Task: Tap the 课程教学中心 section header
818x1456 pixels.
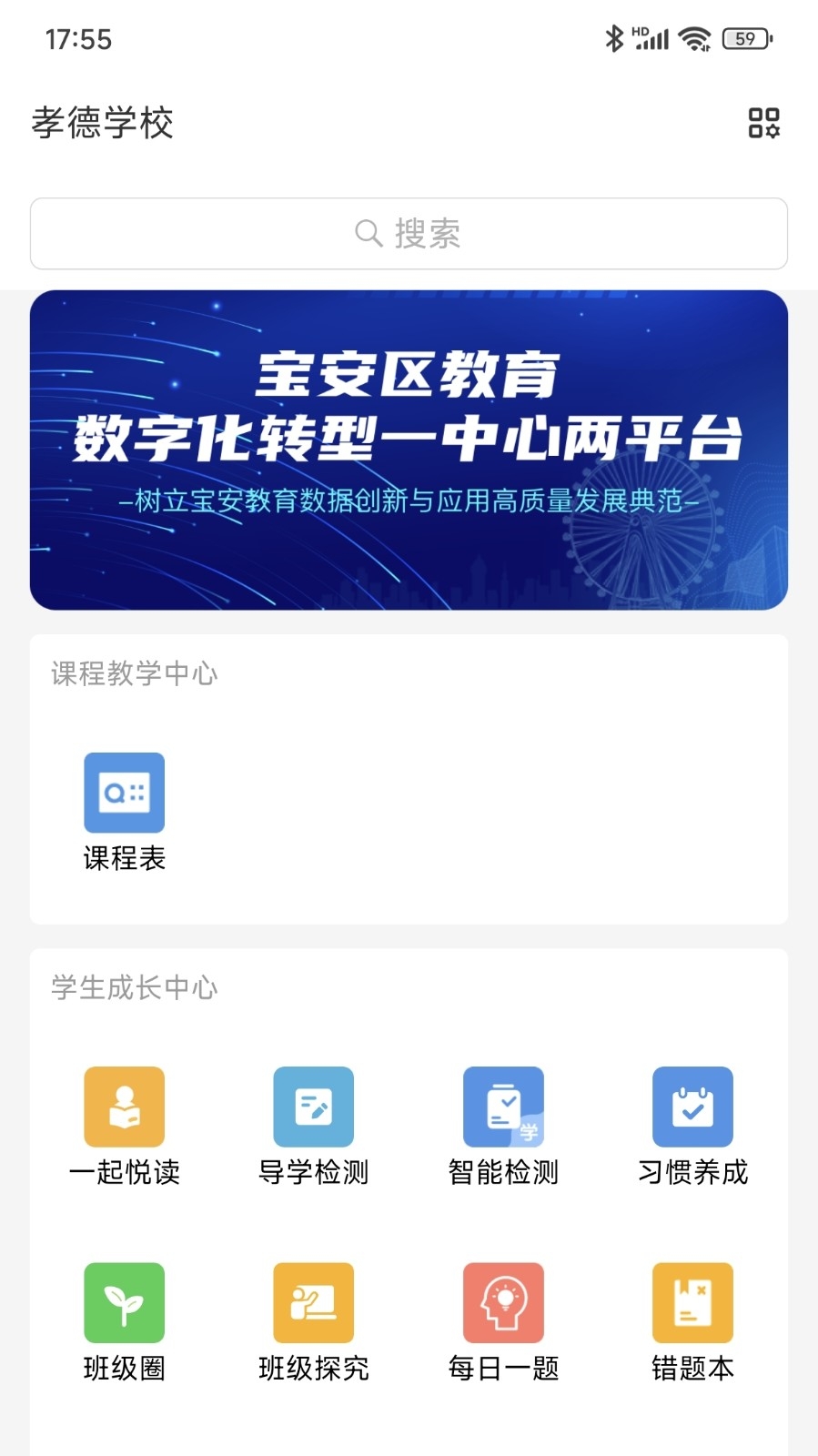Action: (135, 673)
